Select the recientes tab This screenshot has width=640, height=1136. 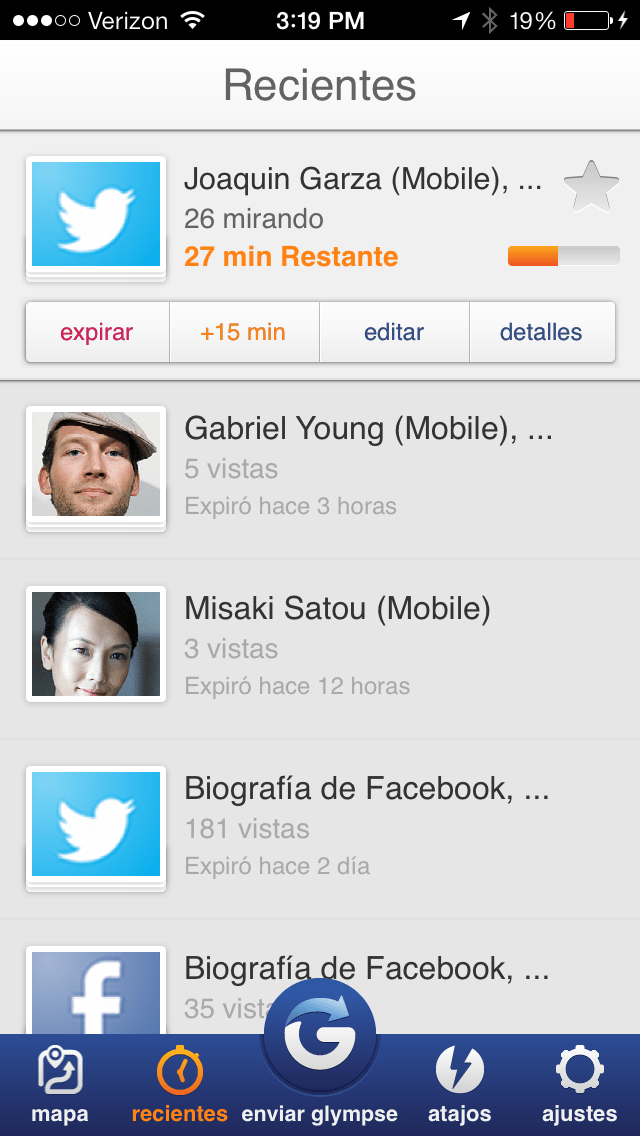coord(180,1085)
